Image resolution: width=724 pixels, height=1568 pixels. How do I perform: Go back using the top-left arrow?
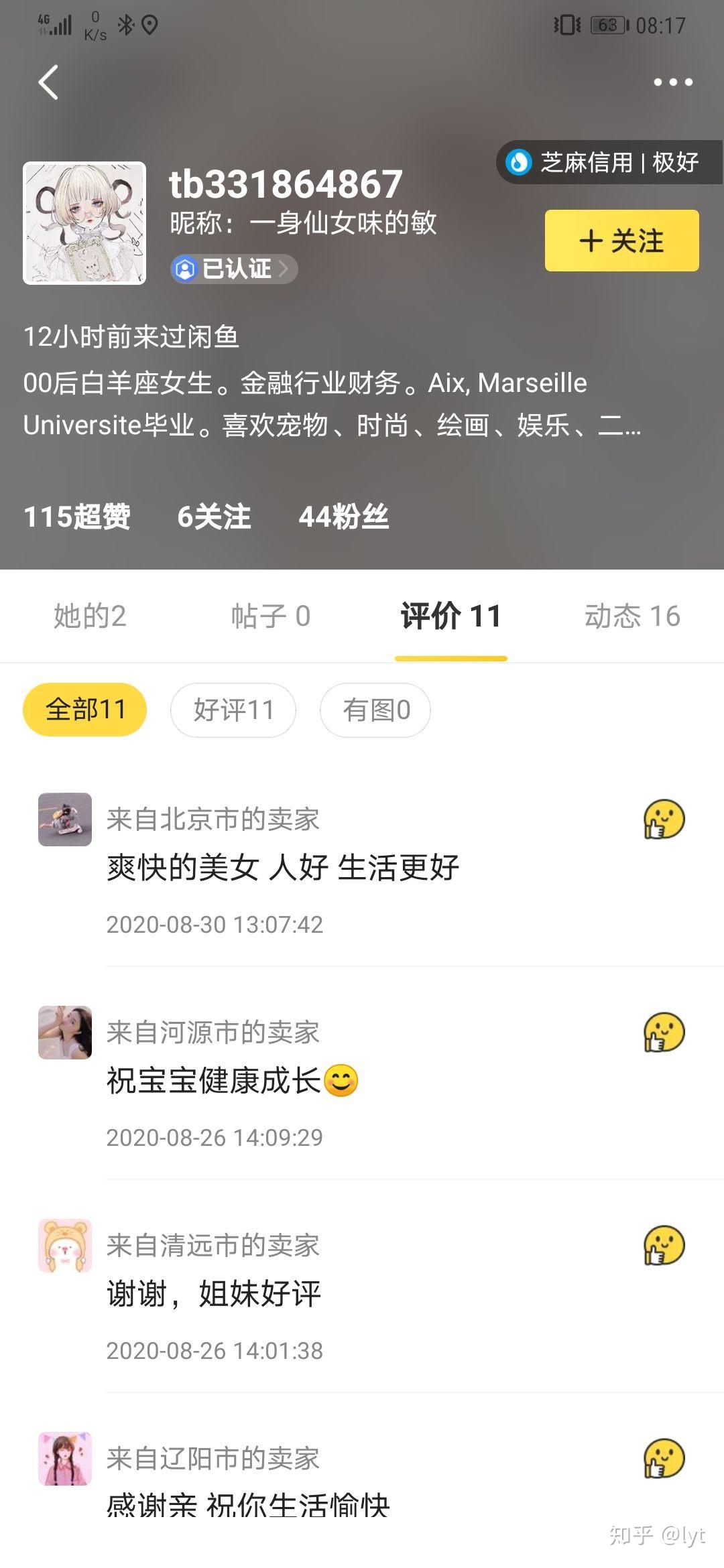48,82
